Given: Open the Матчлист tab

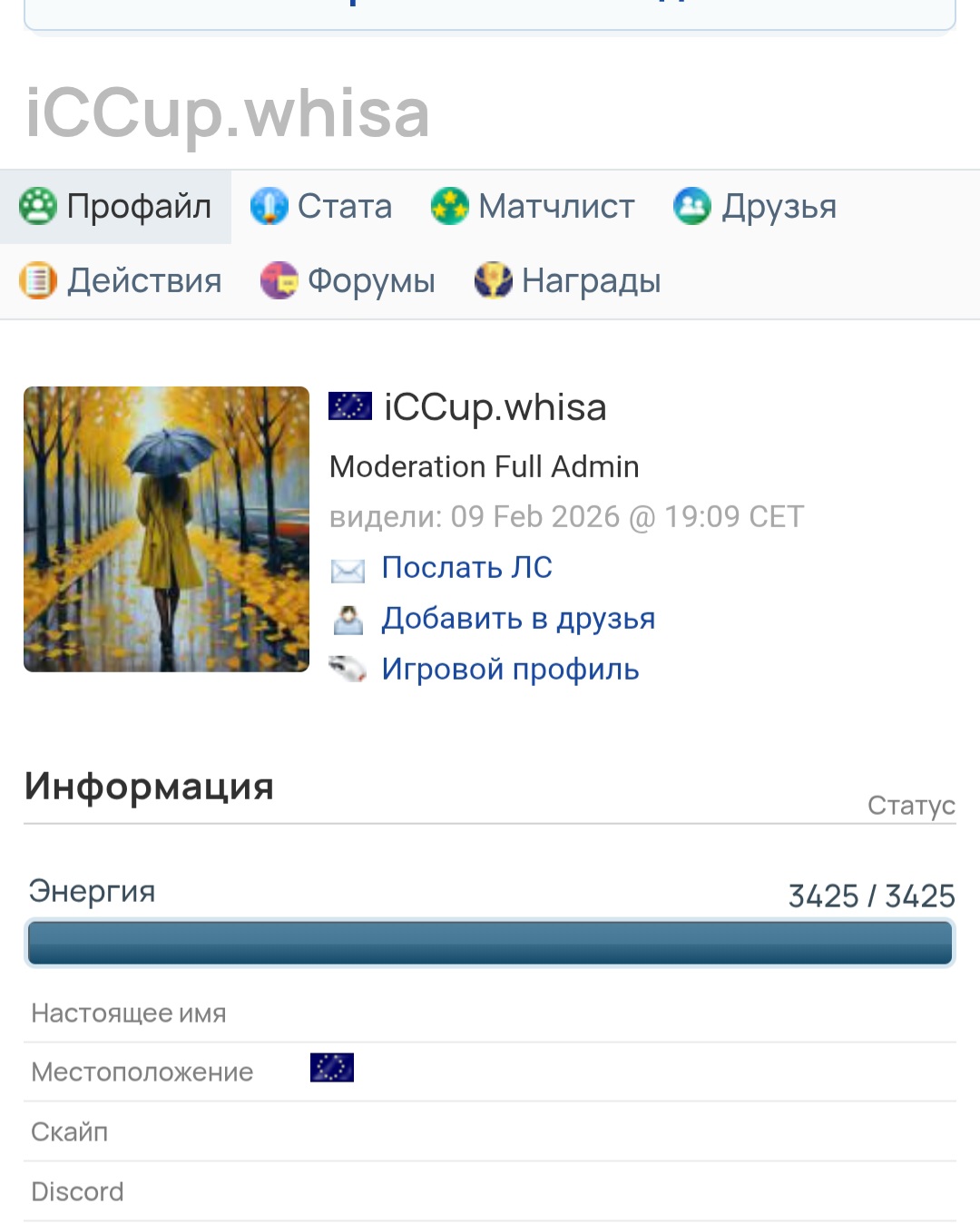Looking at the screenshot, I should pos(534,207).
